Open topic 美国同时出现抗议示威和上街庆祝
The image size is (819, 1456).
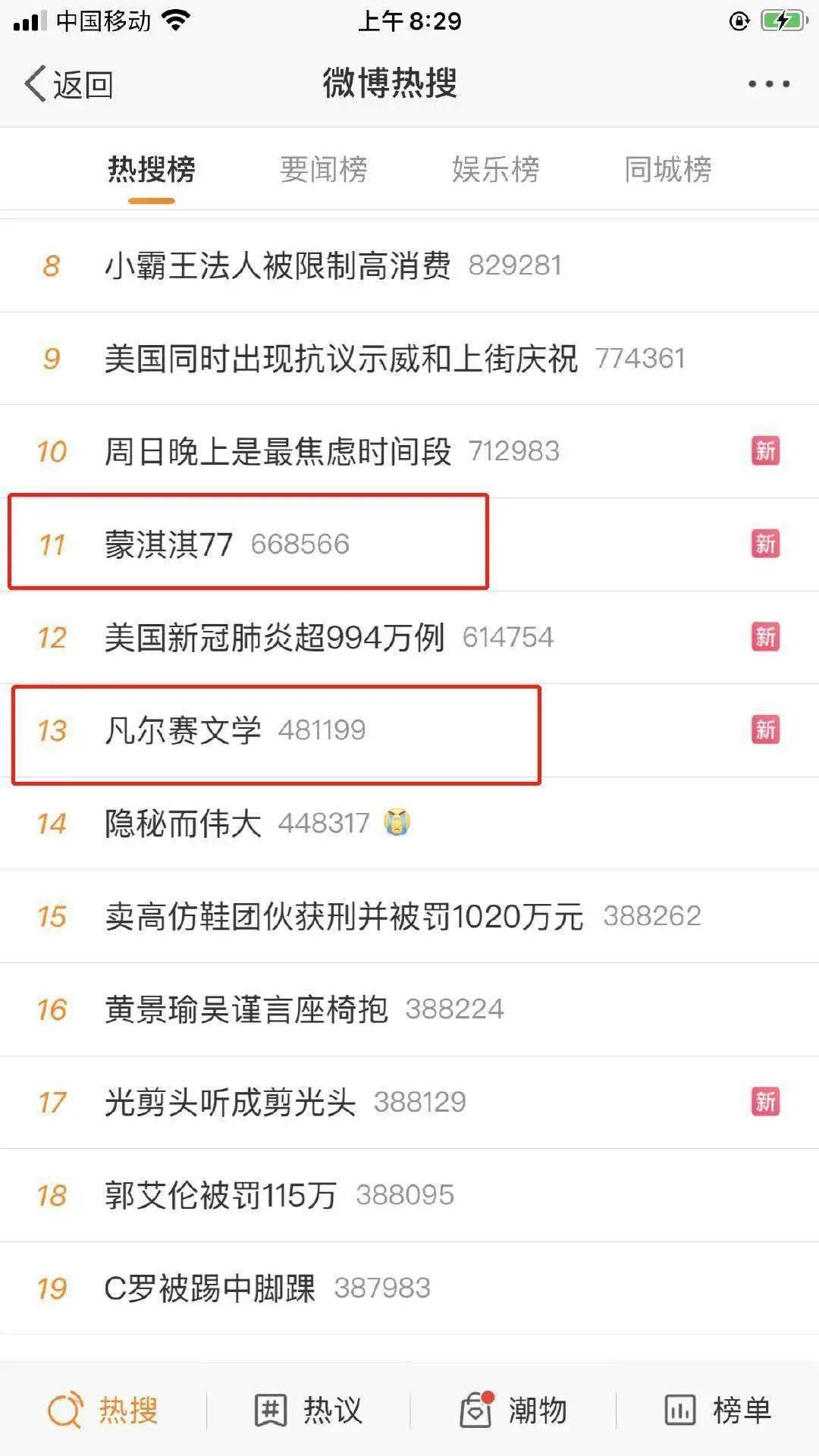pos(409,359)
